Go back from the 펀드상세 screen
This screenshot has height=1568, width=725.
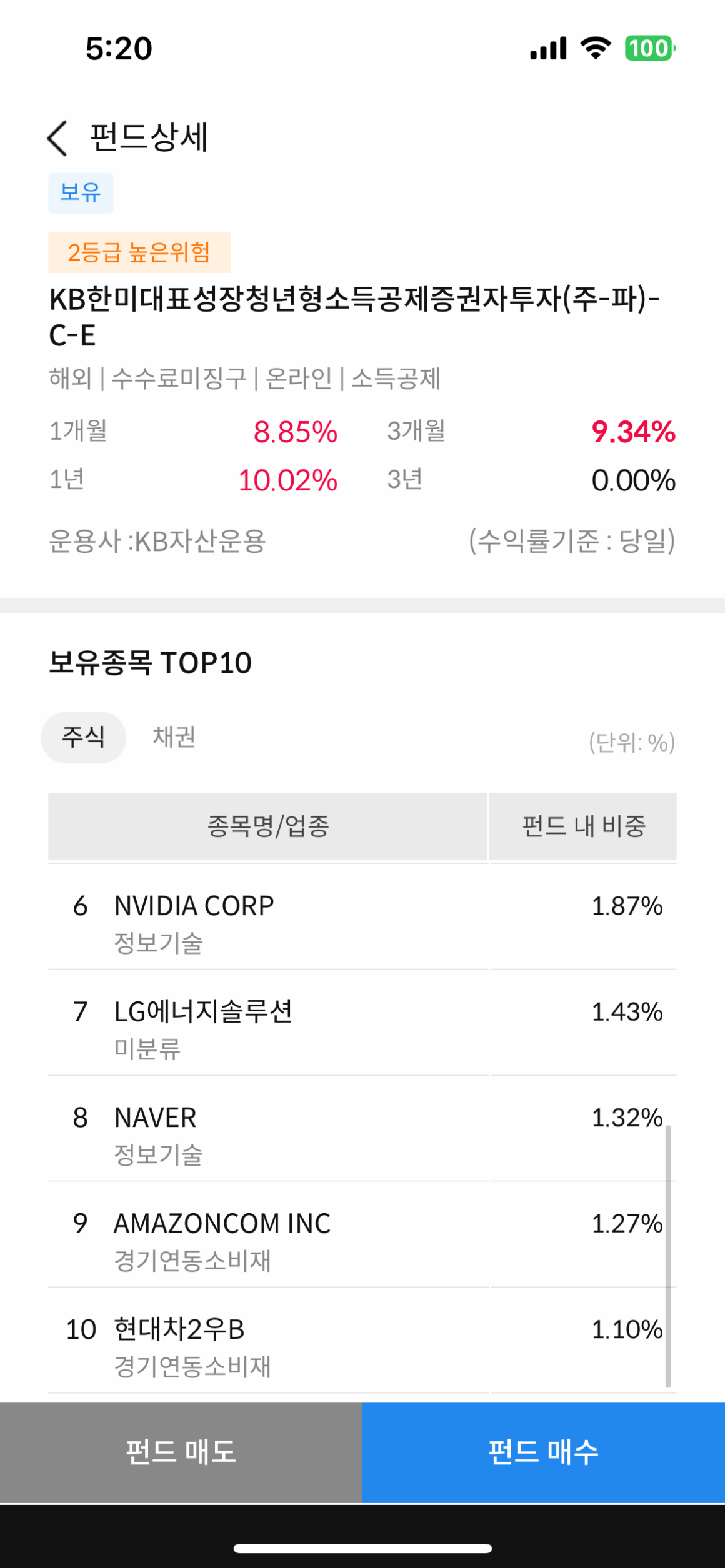(57, 137)
